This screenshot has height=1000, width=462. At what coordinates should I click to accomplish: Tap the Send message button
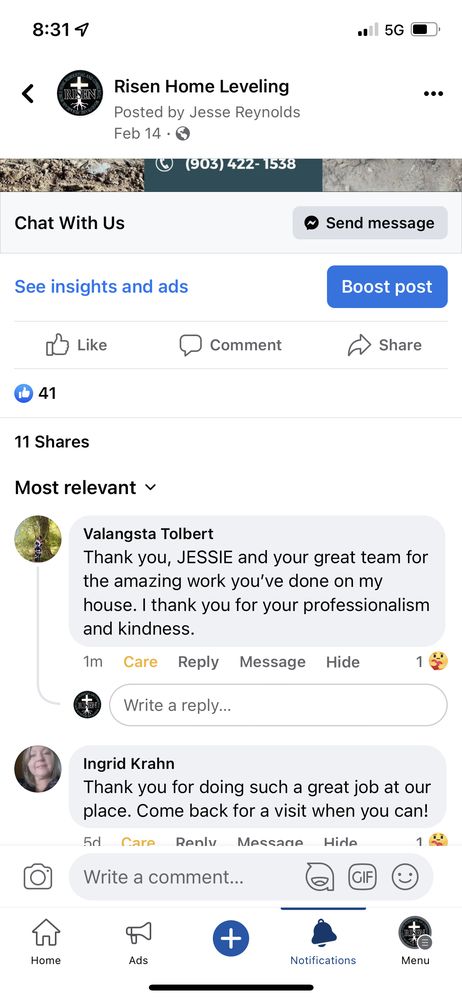[370, 223]
